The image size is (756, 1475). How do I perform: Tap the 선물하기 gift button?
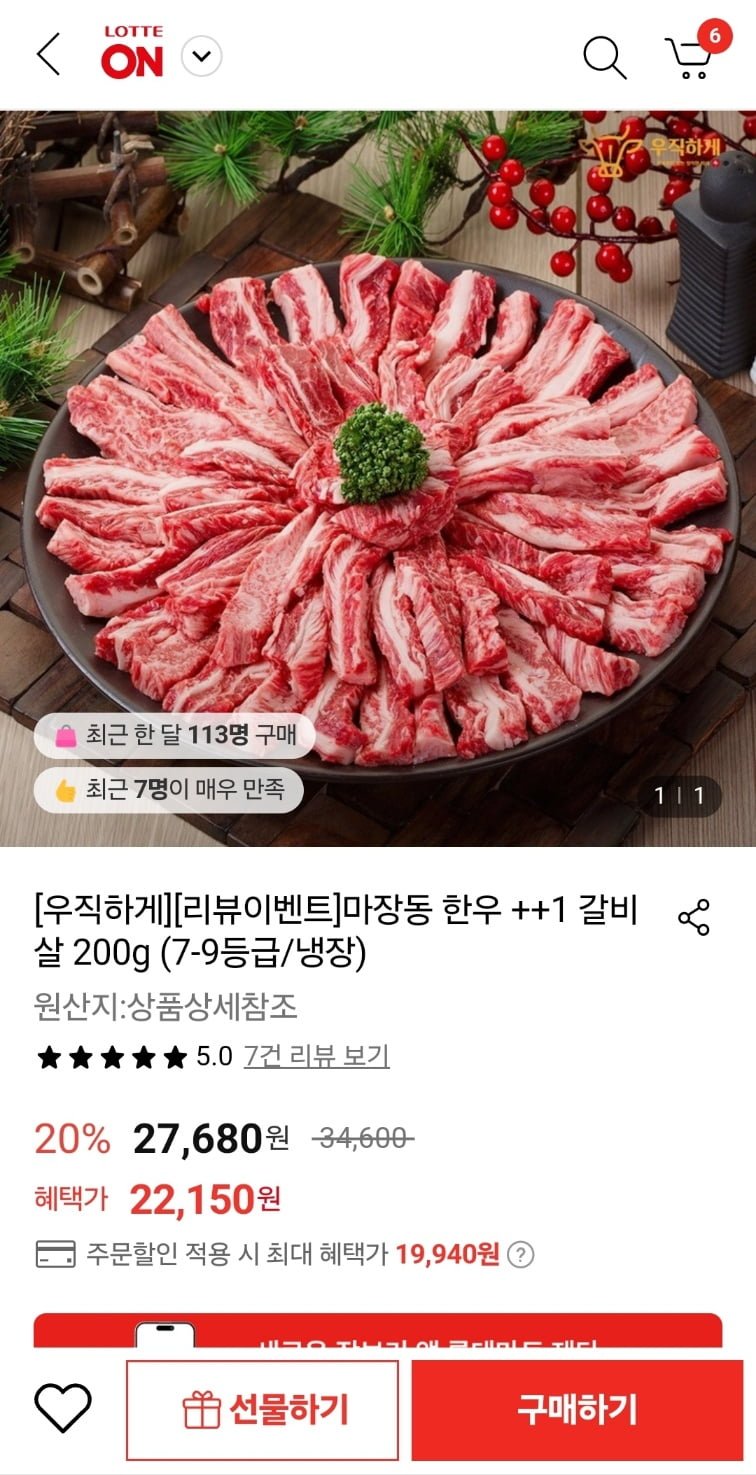pyautogui.click(x=262, y=1410)
